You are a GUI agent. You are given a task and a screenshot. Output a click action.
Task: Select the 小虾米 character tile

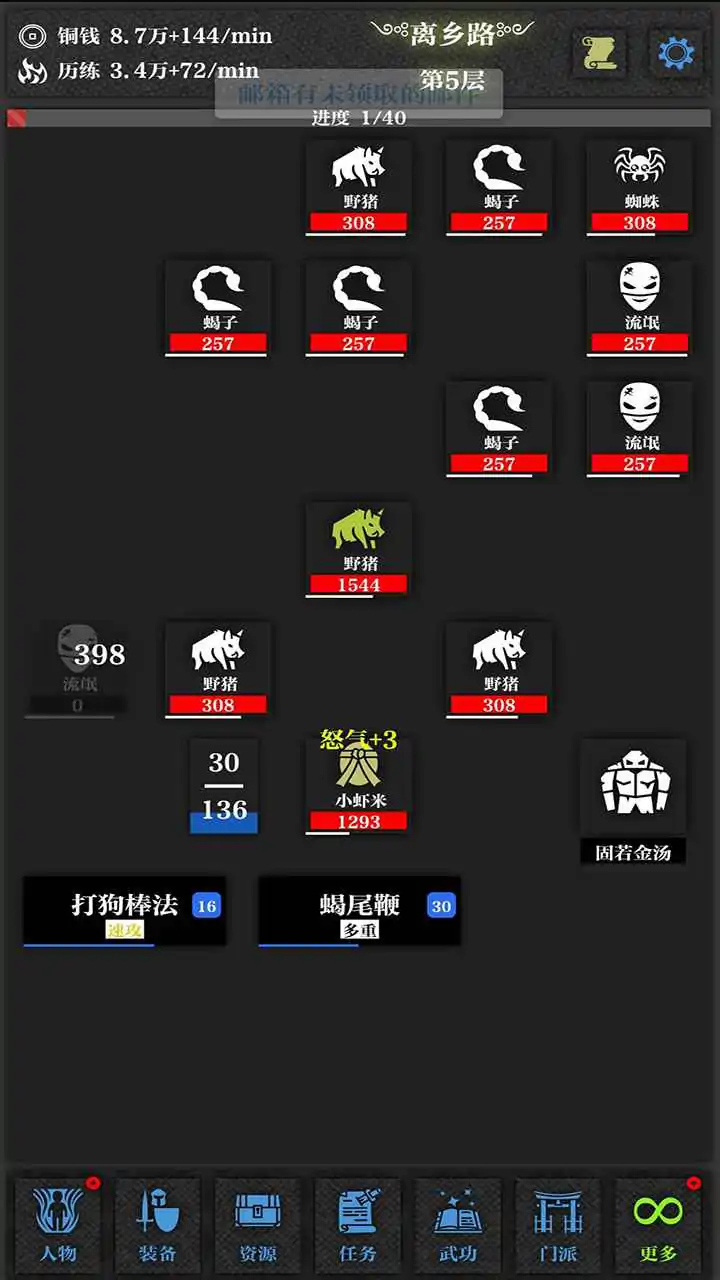(358, 785)
